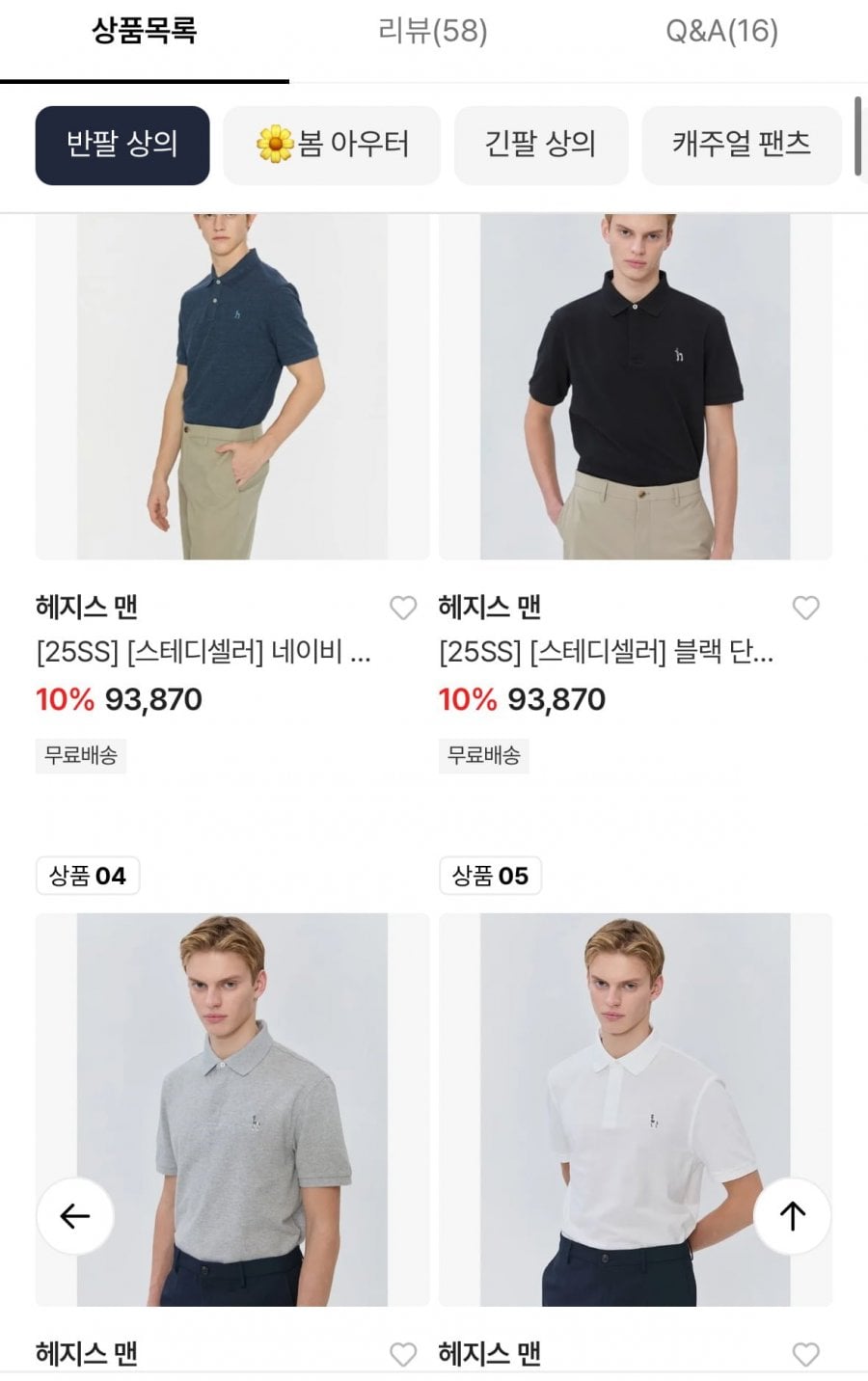Image resolution: width=868 pixels, height=1381 pixels.
Task: Go back with the left arrow button
Action: click(75, 1216)
